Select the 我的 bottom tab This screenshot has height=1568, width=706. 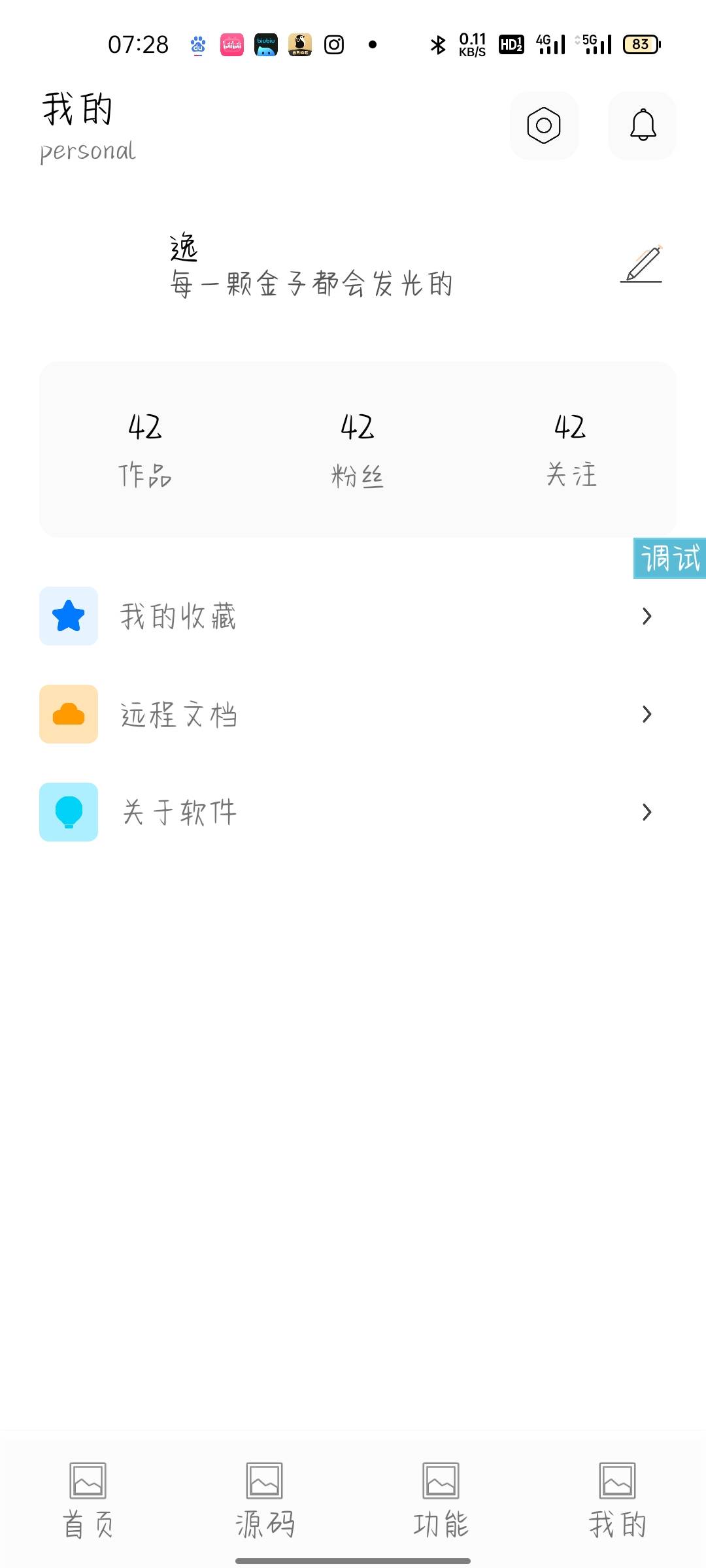click(618, 1501)
